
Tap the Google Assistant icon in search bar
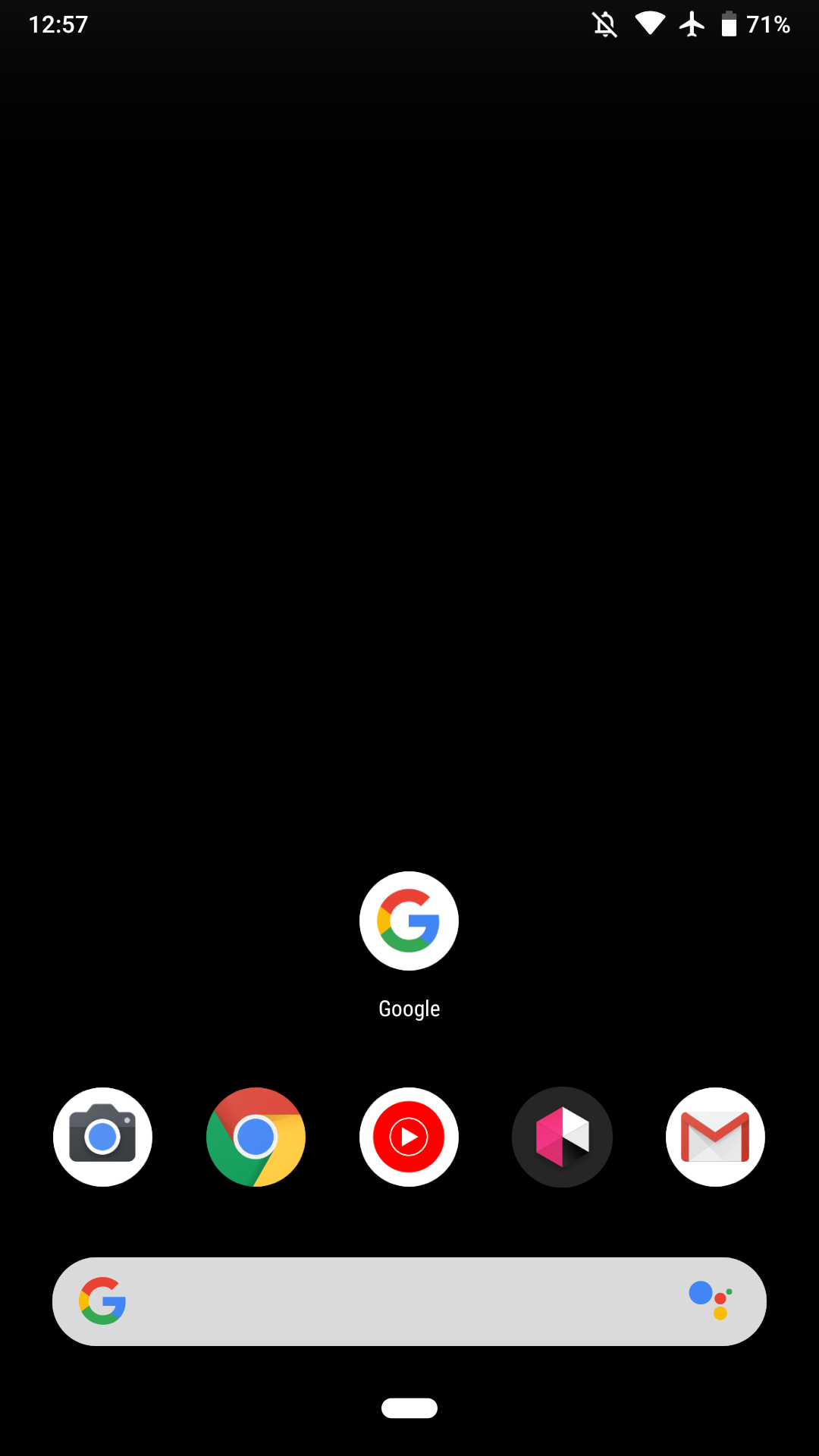coord(710,1301)
